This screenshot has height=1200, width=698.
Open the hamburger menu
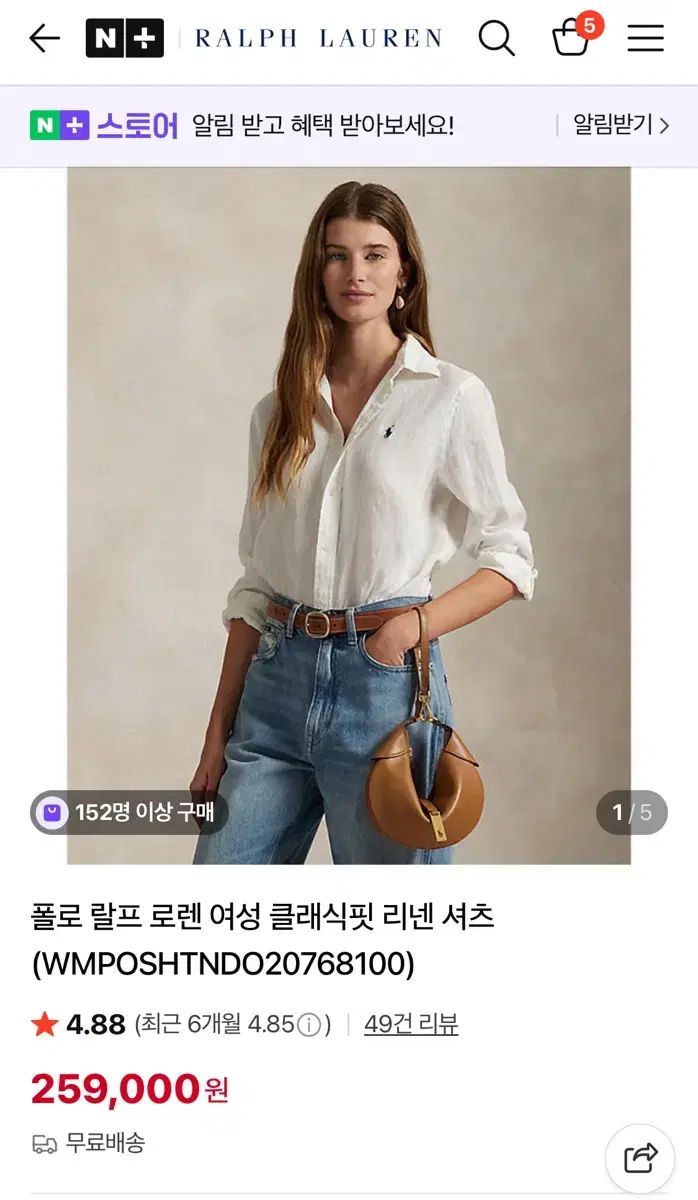point(645,39)
